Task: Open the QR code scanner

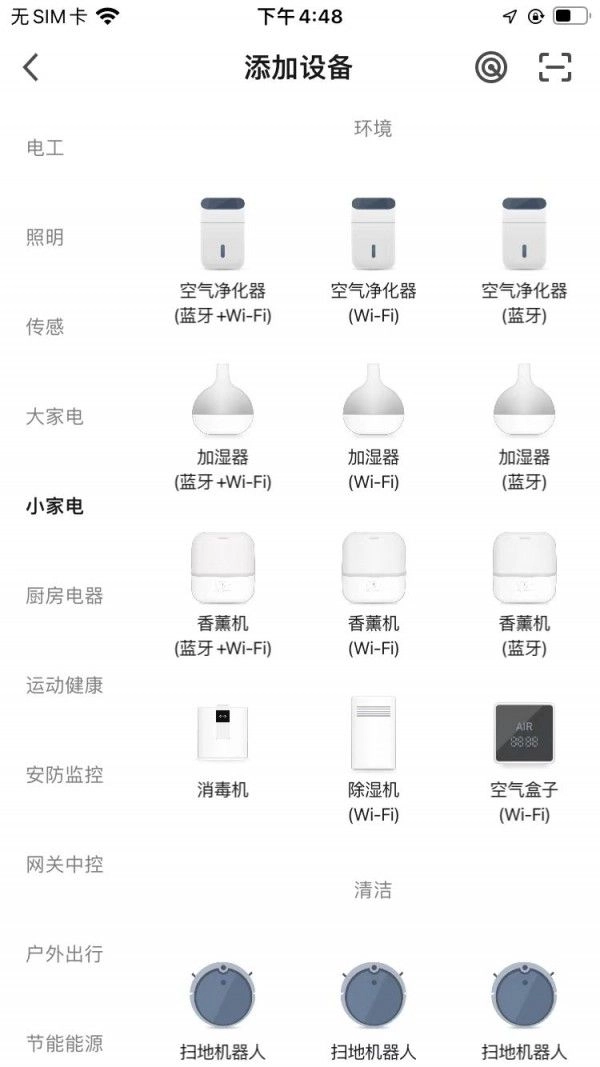Action: point(554,67)
